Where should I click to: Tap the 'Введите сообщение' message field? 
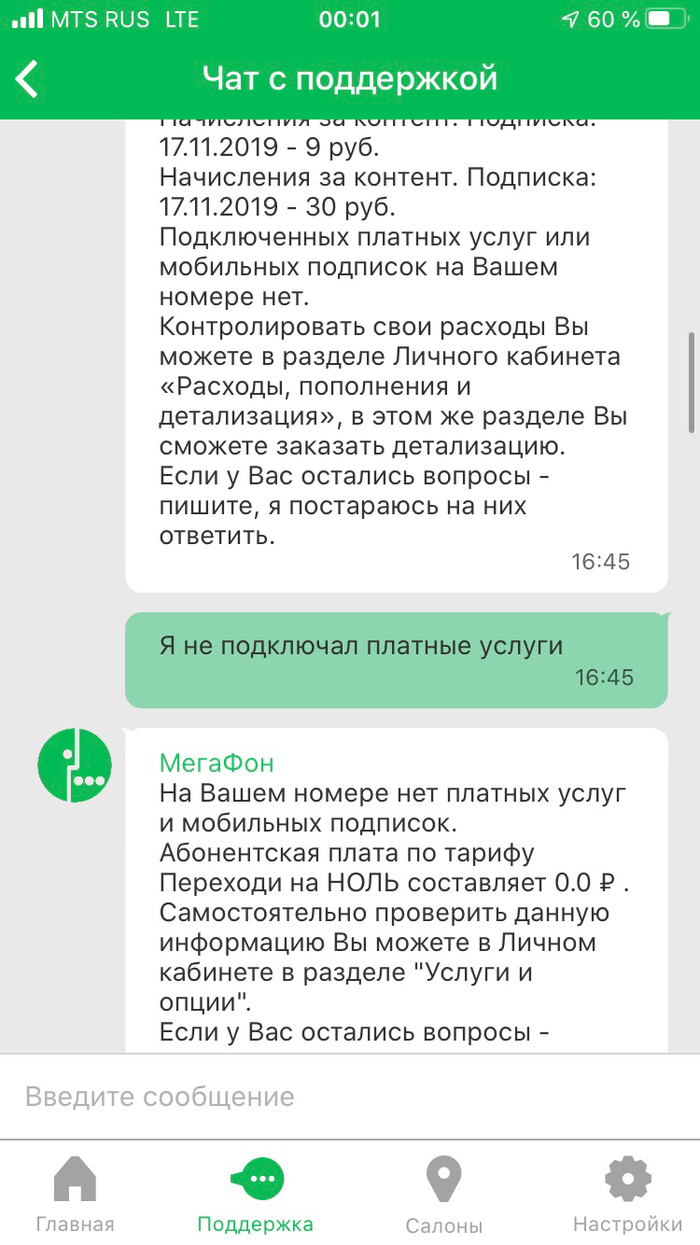point(350,1096)
